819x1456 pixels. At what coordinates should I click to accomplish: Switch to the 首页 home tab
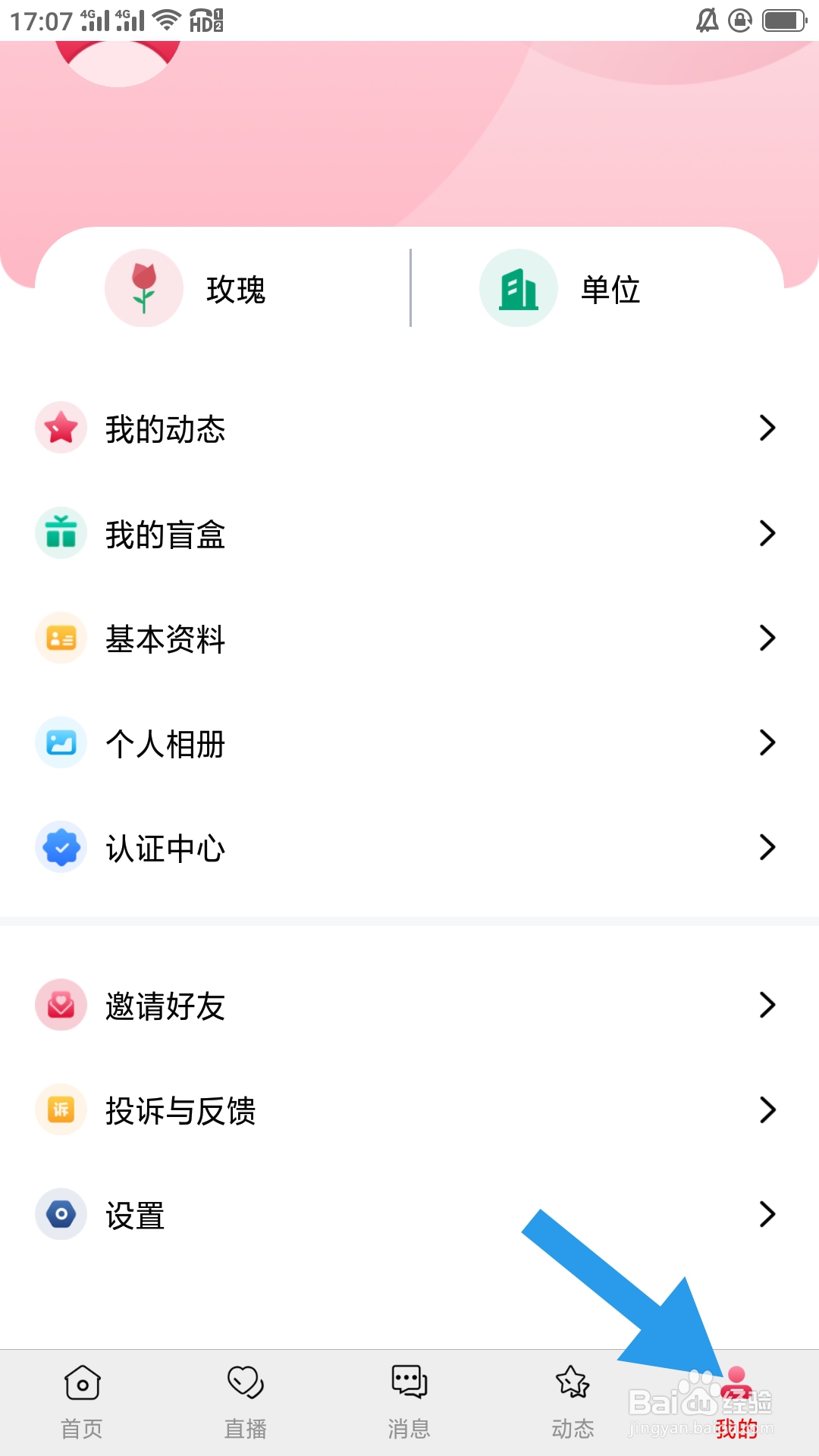(x=82, y=1403)
